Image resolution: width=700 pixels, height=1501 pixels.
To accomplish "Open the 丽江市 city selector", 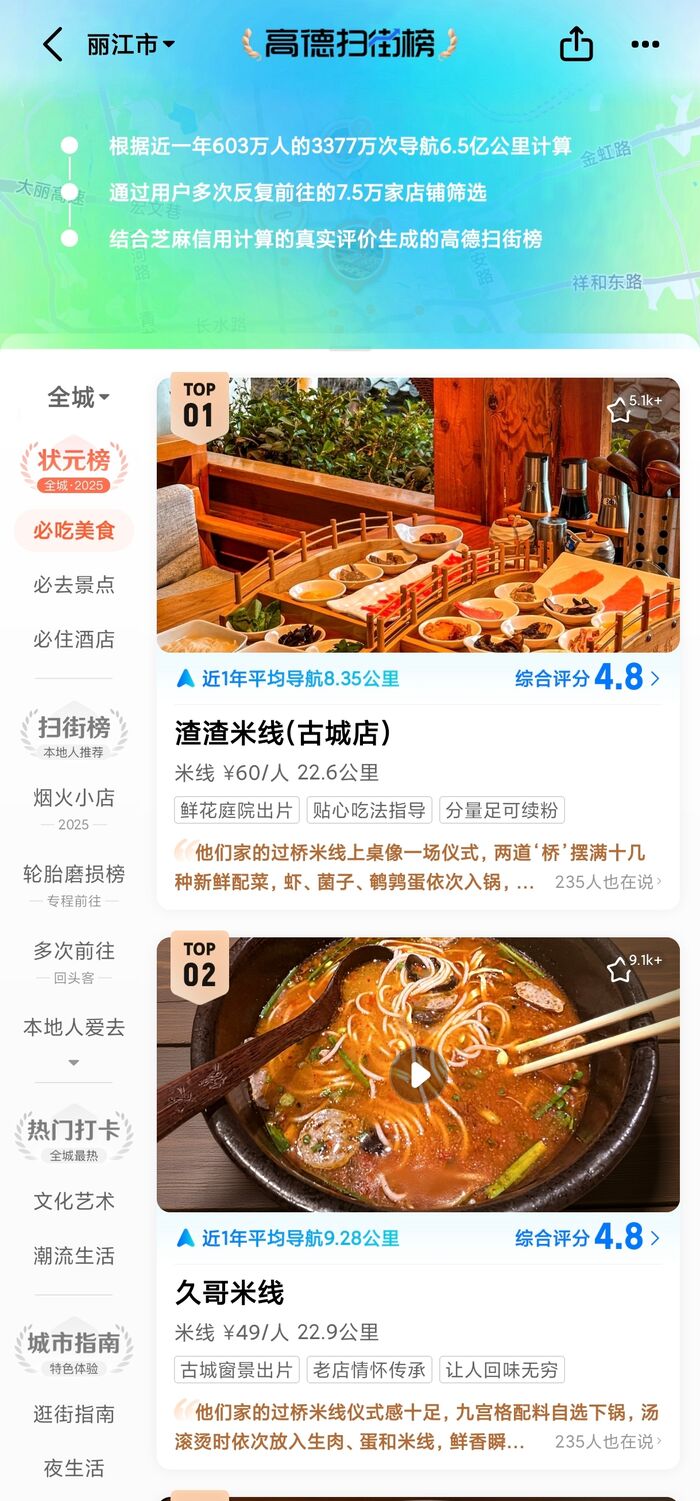I will pos(130,45).
